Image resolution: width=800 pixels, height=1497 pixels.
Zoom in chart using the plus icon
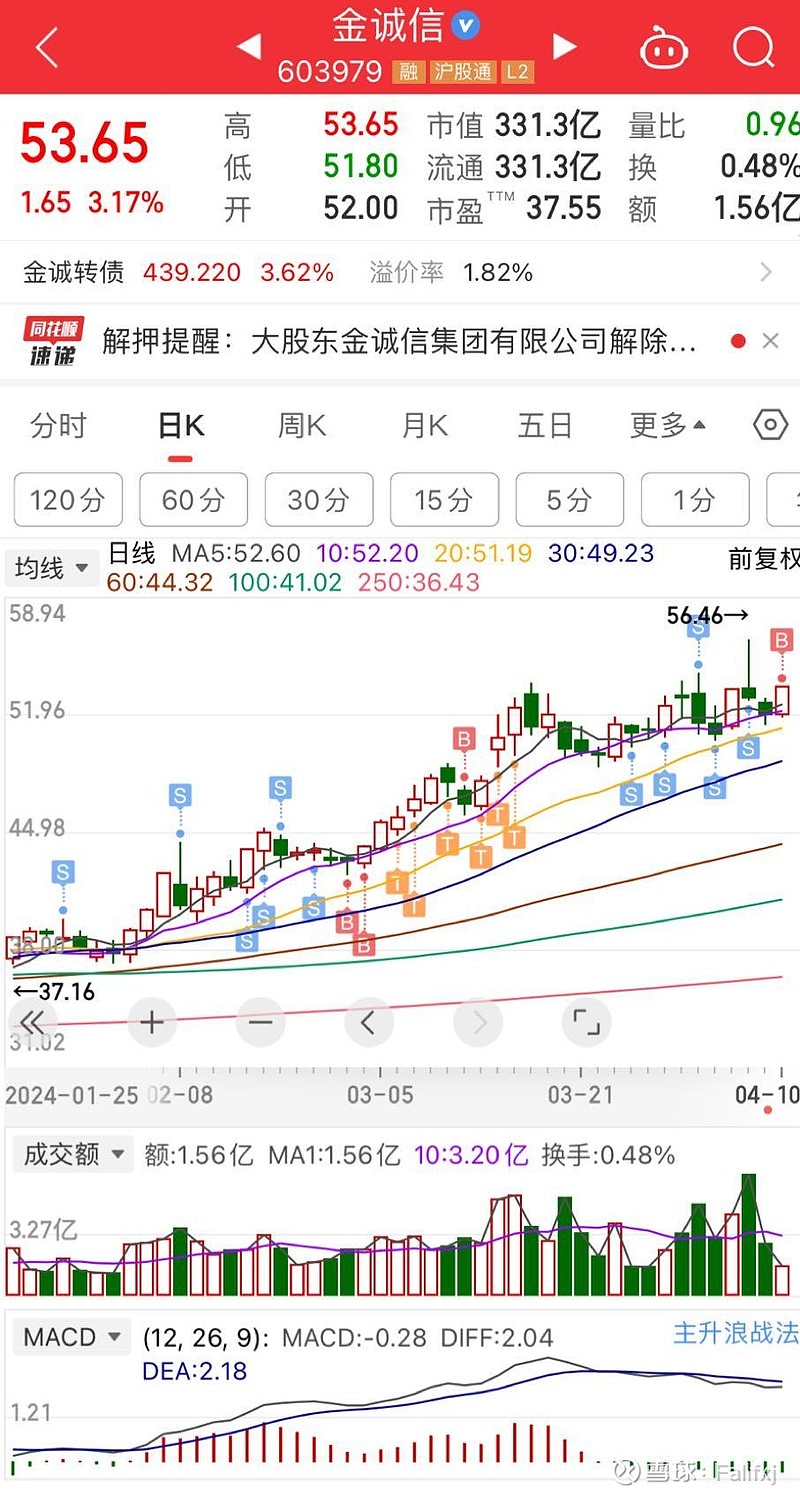[151, 1022]
